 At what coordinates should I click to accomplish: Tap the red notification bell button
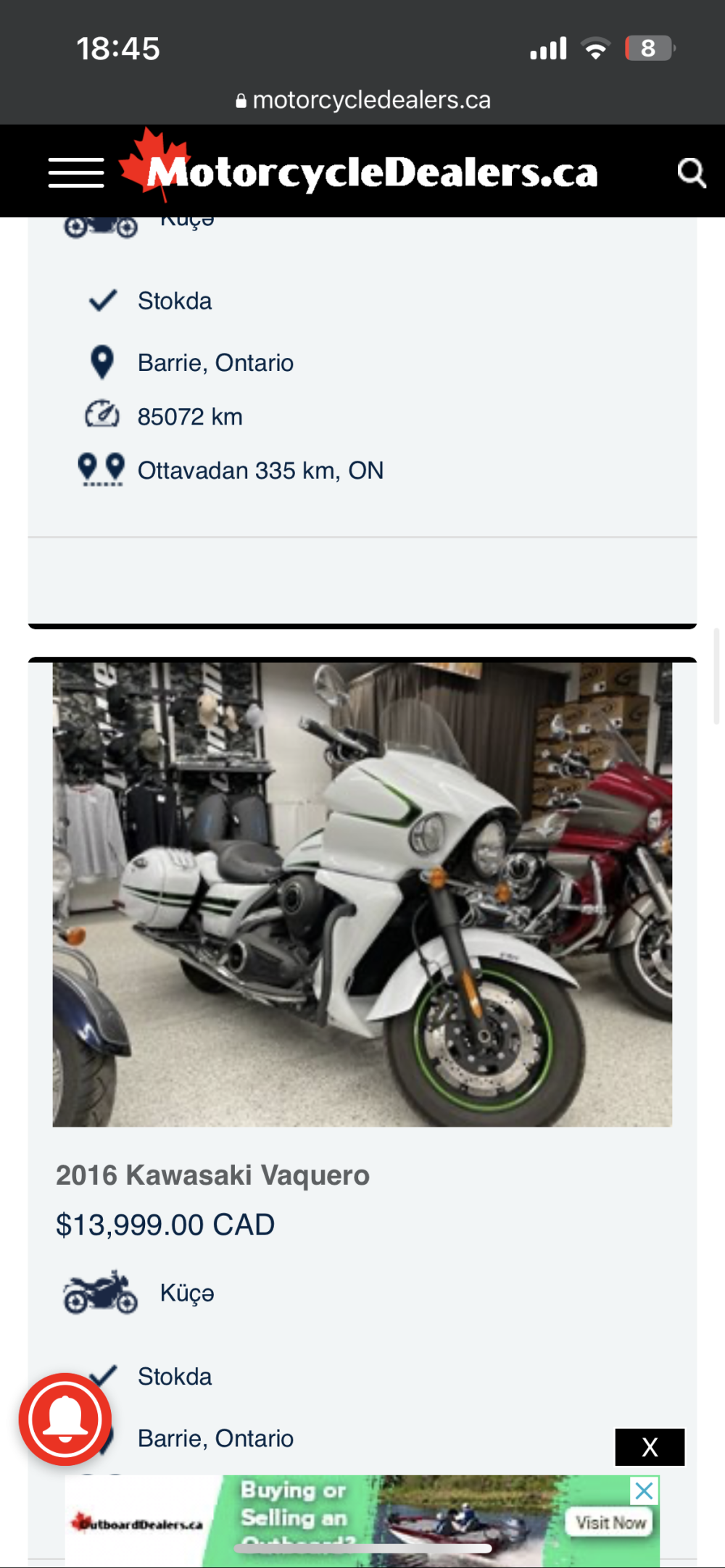coord(65,1419)
